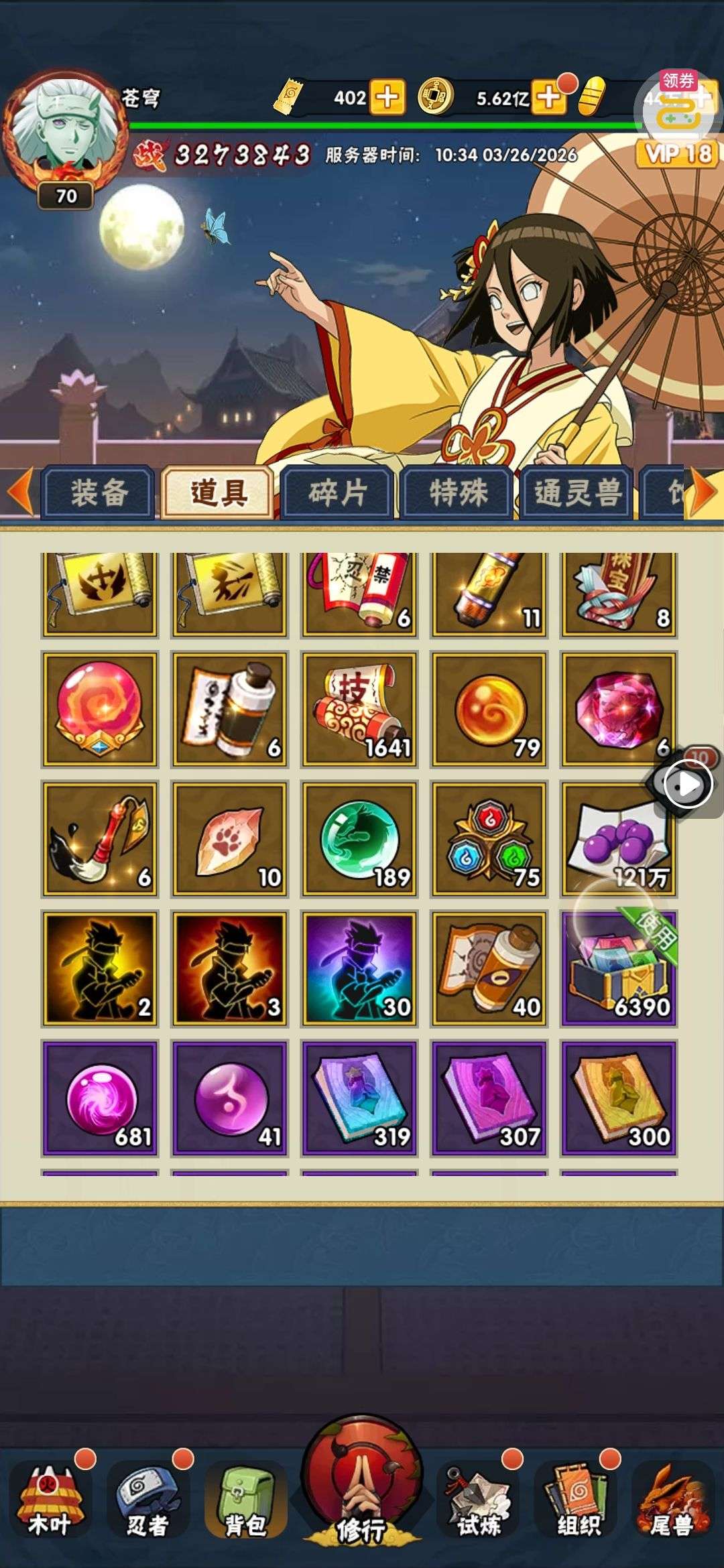The width and height of the screenshot is (724, 1568).
Task: Select the treasure chest item with 6390
Action: [x=619, y=969]
